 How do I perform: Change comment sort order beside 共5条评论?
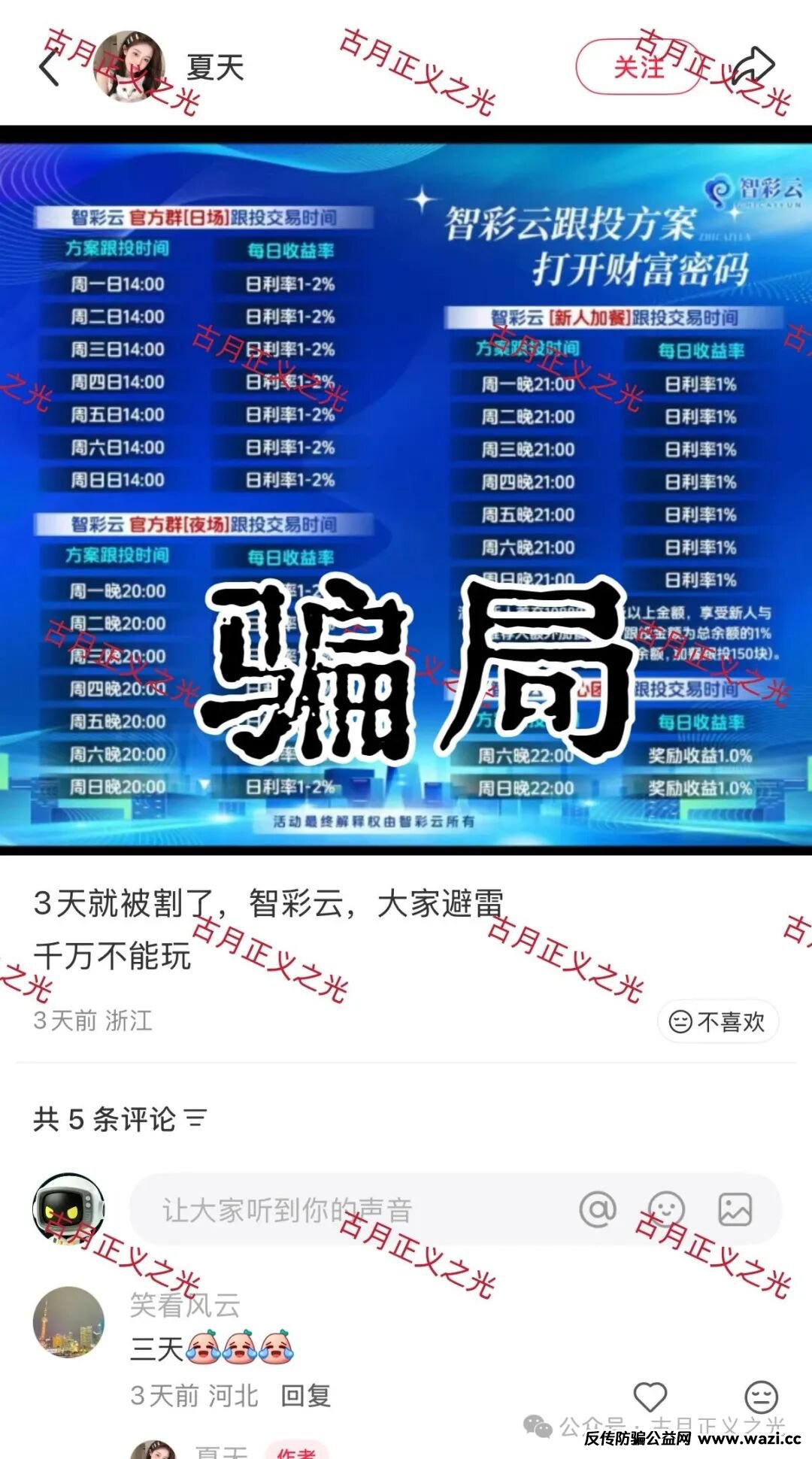195,1119
